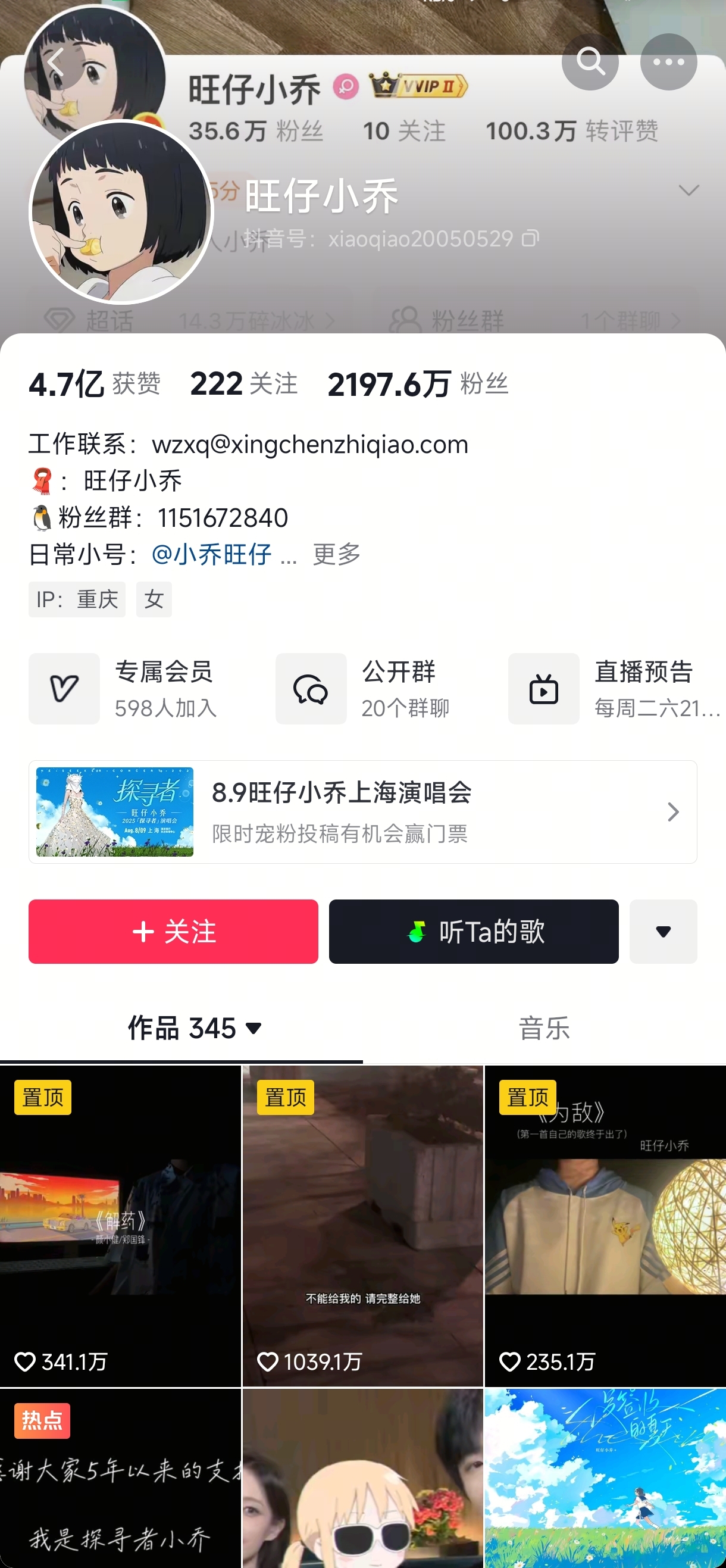Open the 作品 345 works dropdown
The height and width of the screenshot is (1568, 726).
point(195,1028)
